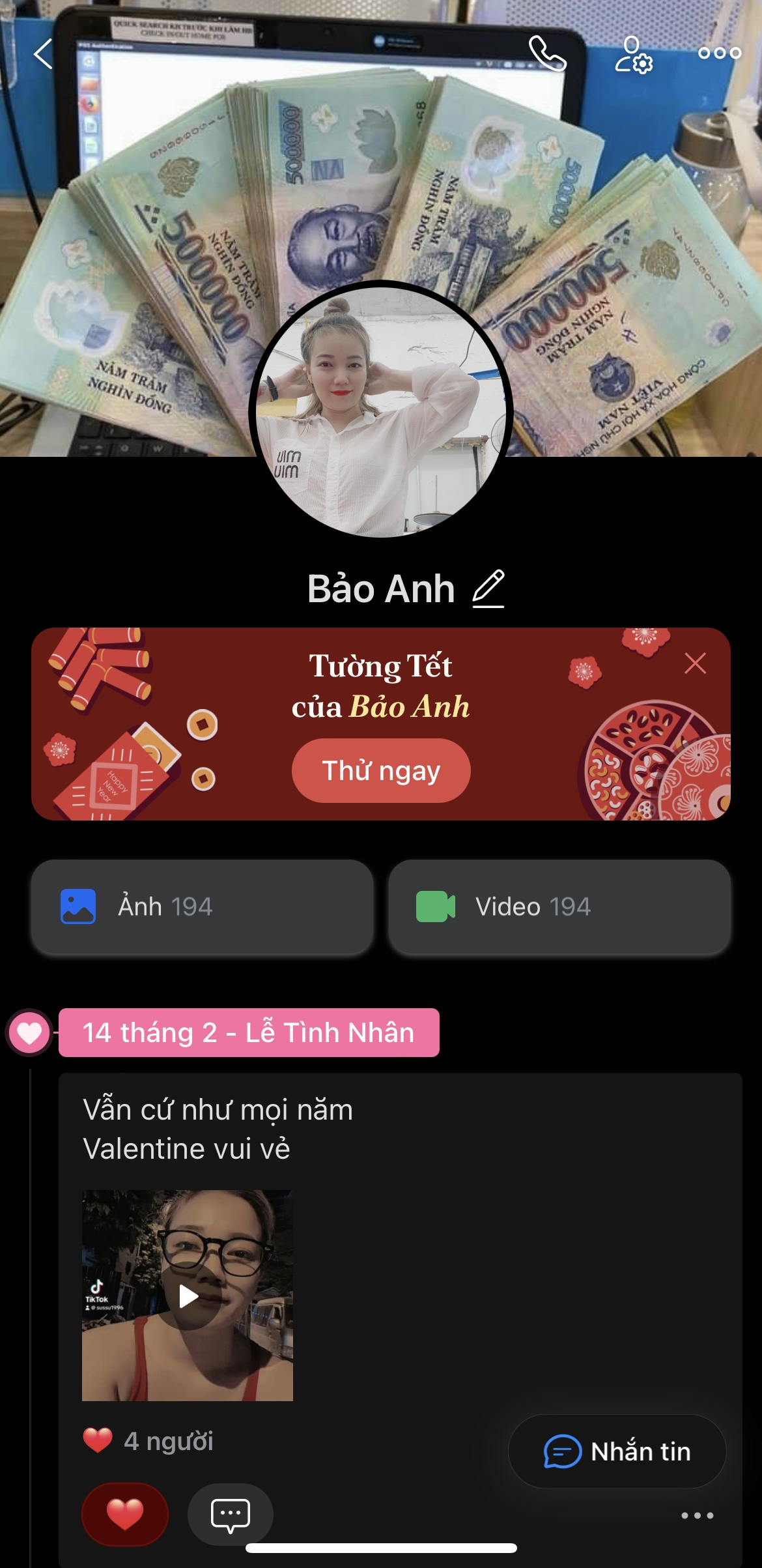762x1568 pixels.
Task: Open the Ảnh 194 photo album
Action: (x=202, y=907)
